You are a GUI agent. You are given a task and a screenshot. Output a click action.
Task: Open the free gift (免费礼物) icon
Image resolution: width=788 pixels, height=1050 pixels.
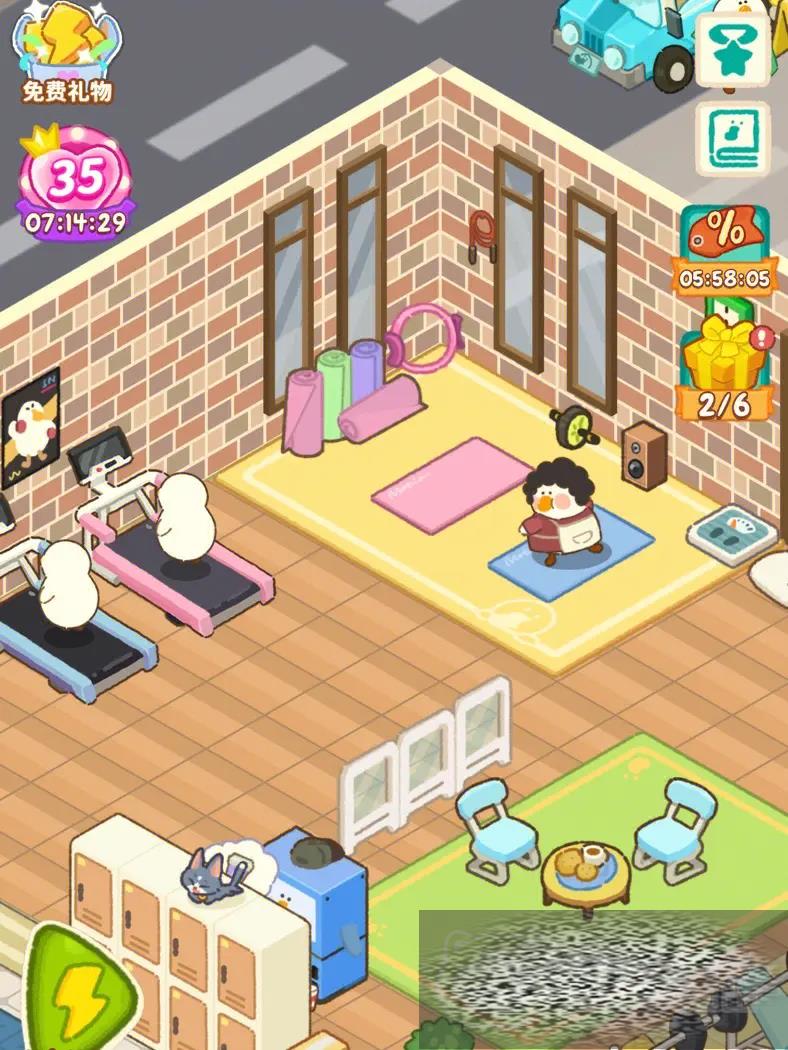pyautogui.click(x=66, y=52)
